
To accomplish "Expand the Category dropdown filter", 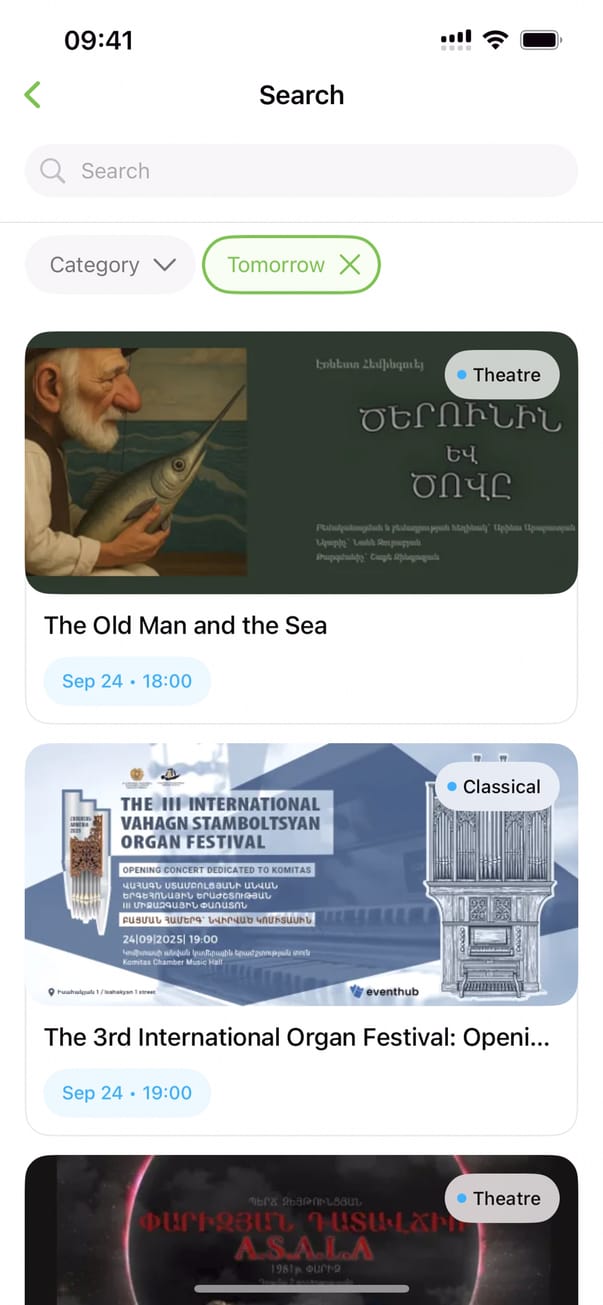I will (111, 265).
